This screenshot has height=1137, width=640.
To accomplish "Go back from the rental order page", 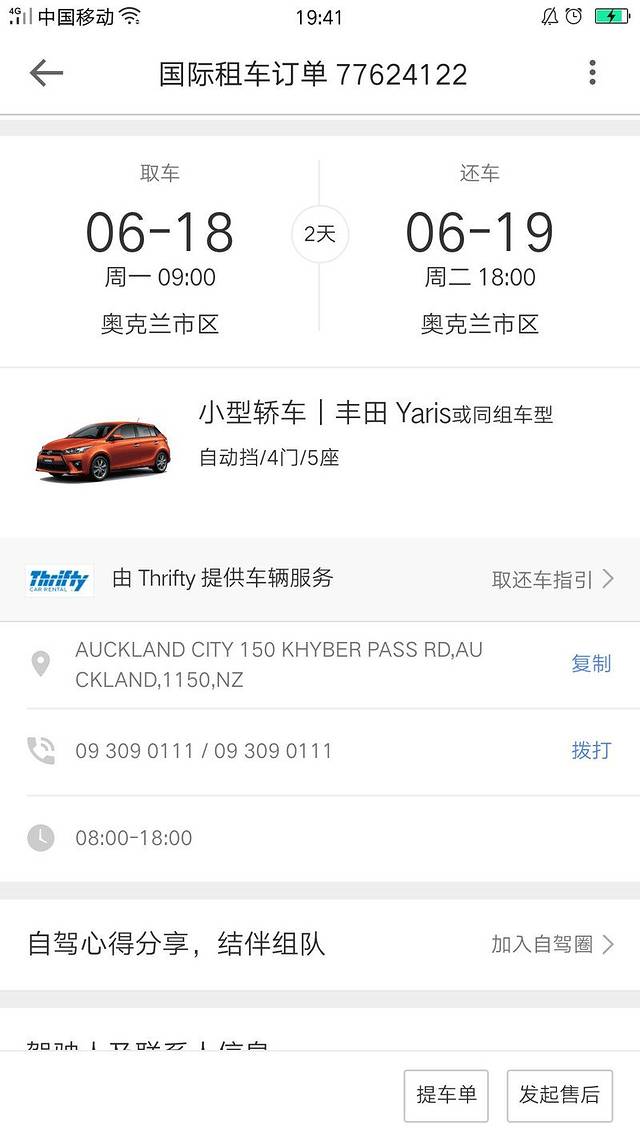I will [46, 73].
